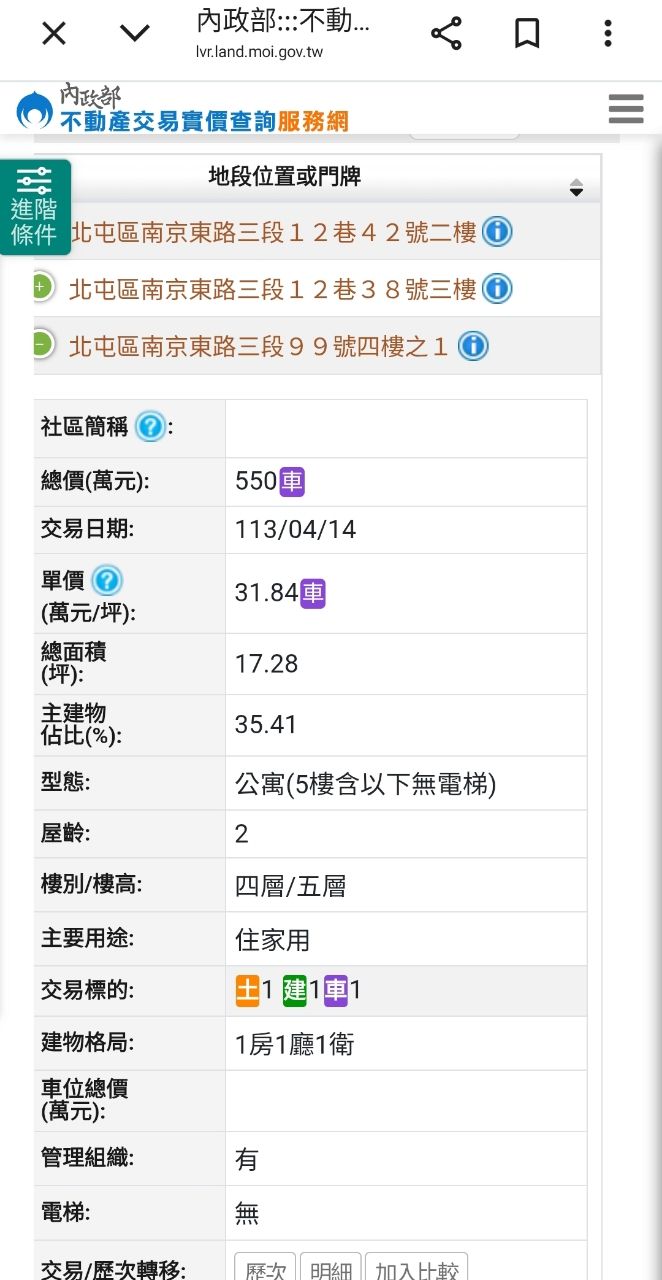
Task: Expand row 北屯區南京東路三段12巷38號三樓
Action: pyautogui.click(x=40, y=288)
